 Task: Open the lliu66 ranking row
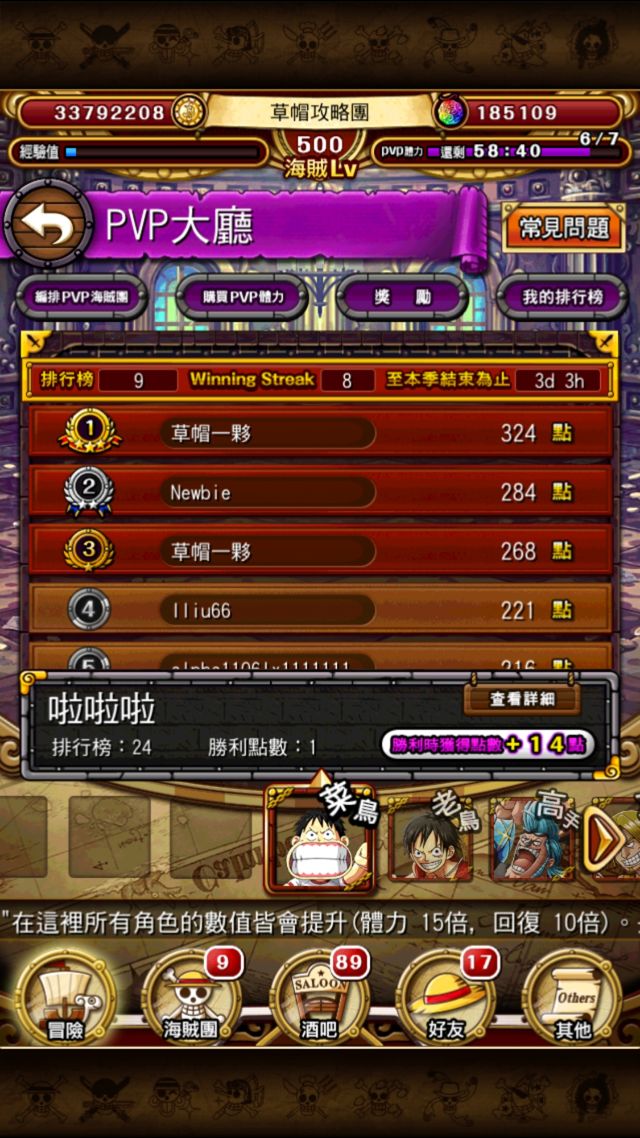click(320, 609)
